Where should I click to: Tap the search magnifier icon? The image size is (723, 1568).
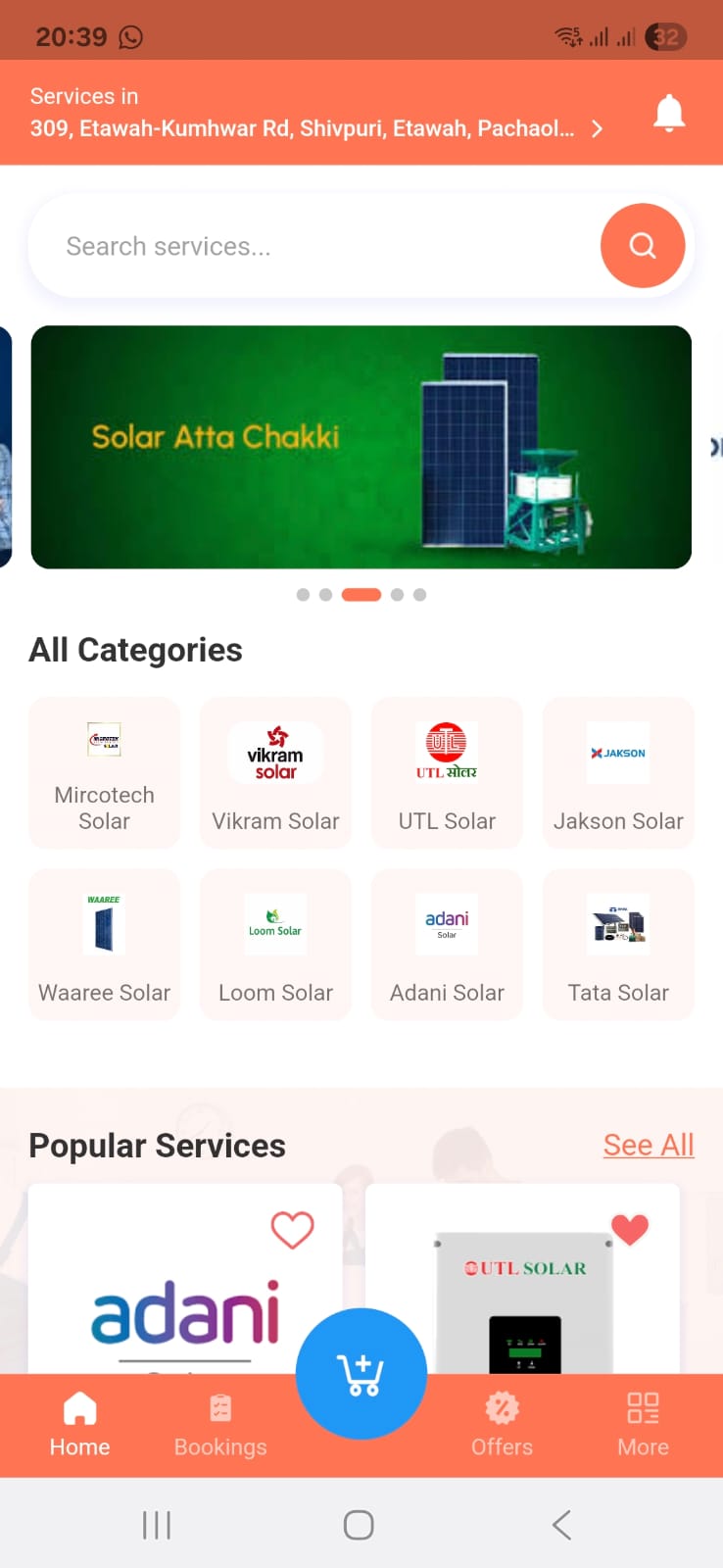(642, 246)
